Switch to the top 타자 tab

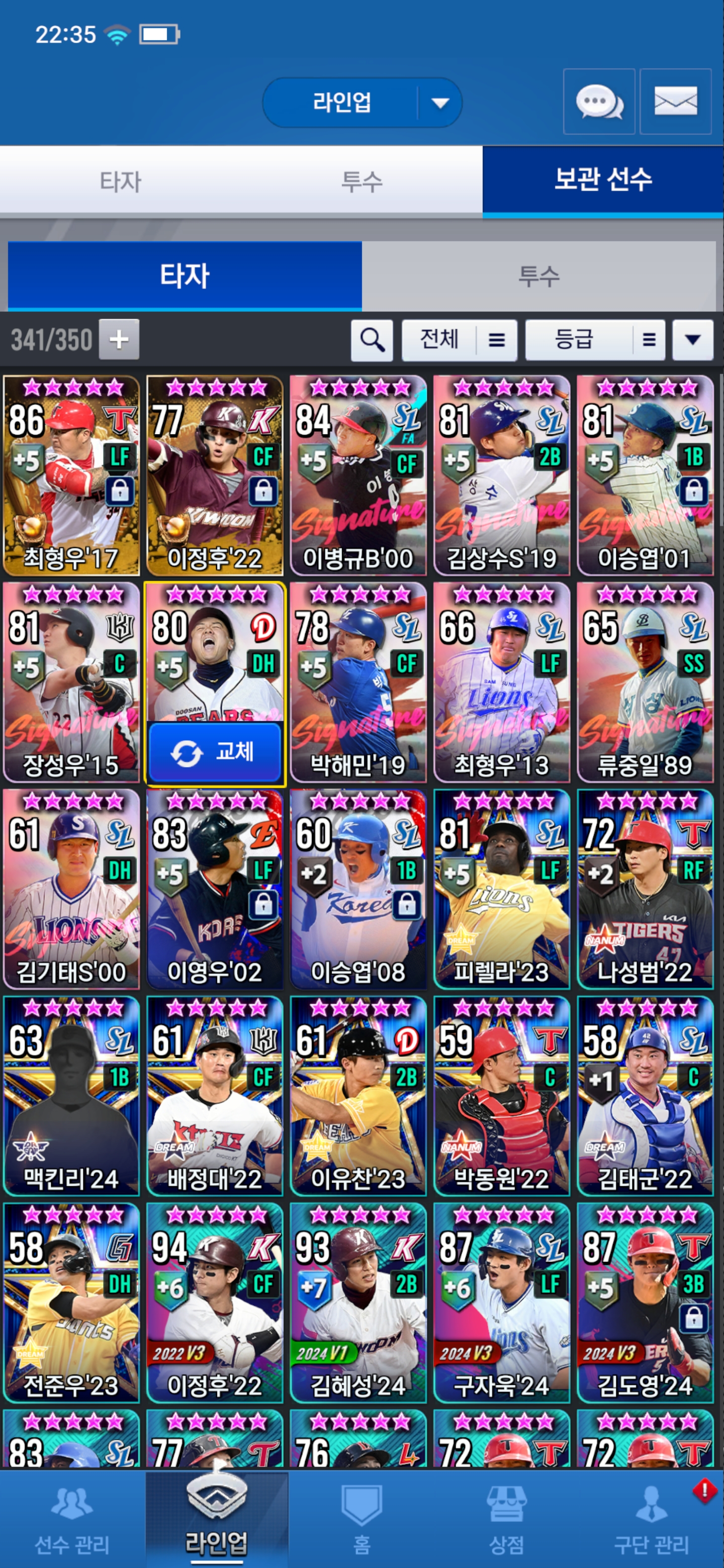pos(121,181)
